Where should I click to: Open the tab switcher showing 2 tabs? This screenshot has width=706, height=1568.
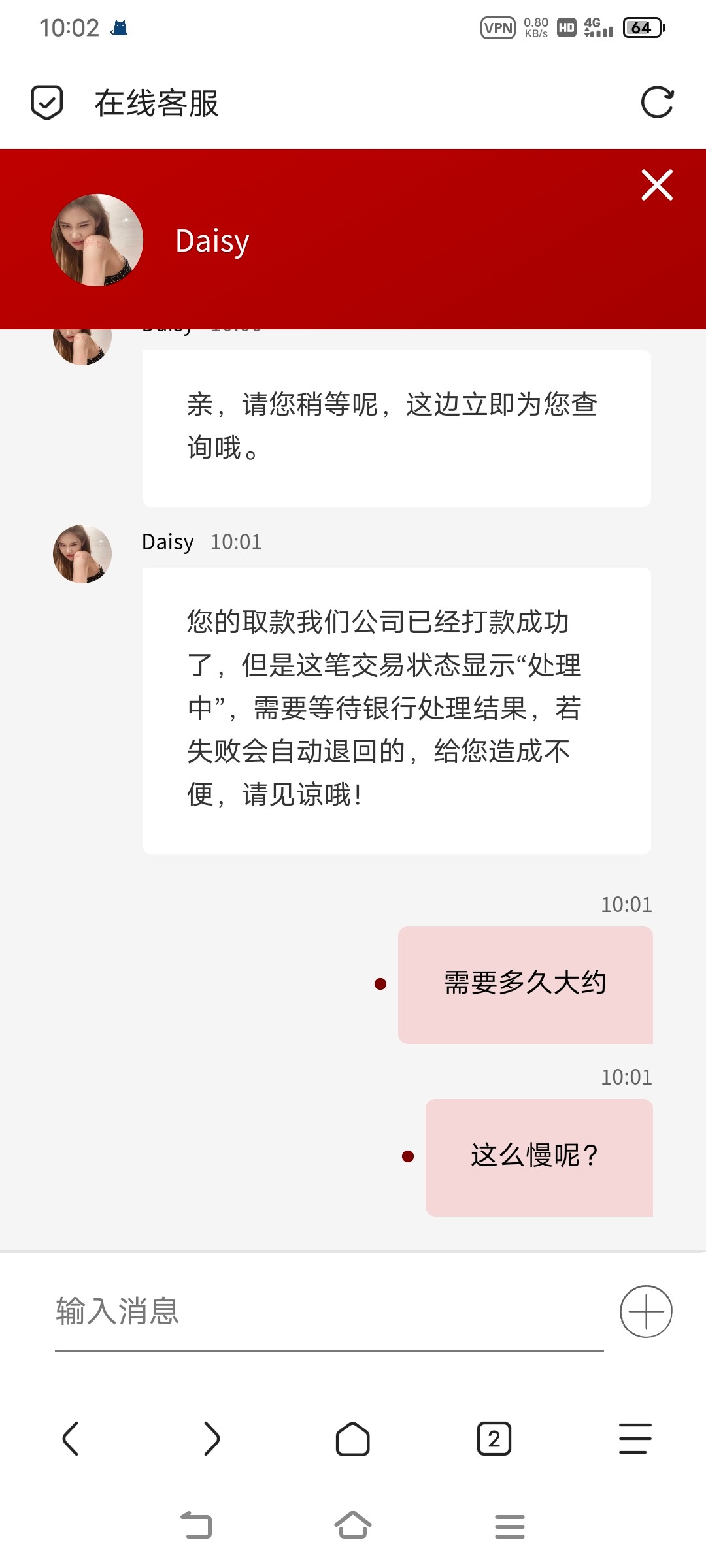494,1439
